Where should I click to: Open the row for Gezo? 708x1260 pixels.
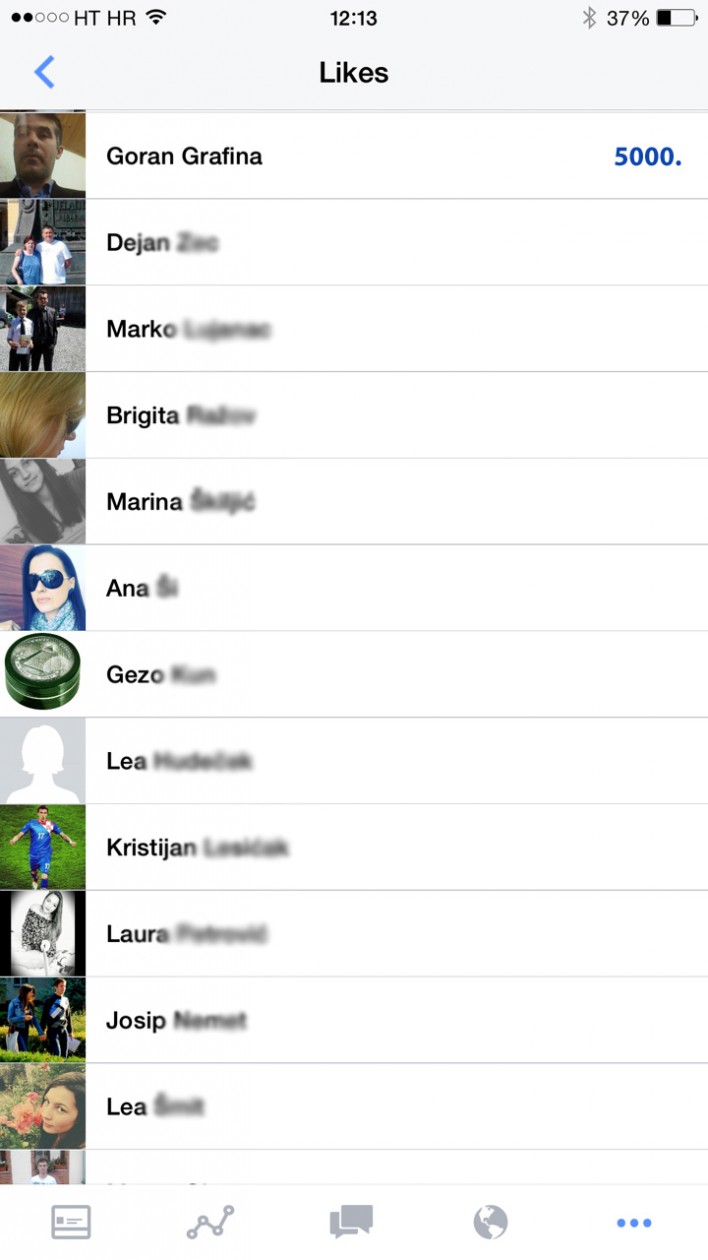[x=354, y=674]
